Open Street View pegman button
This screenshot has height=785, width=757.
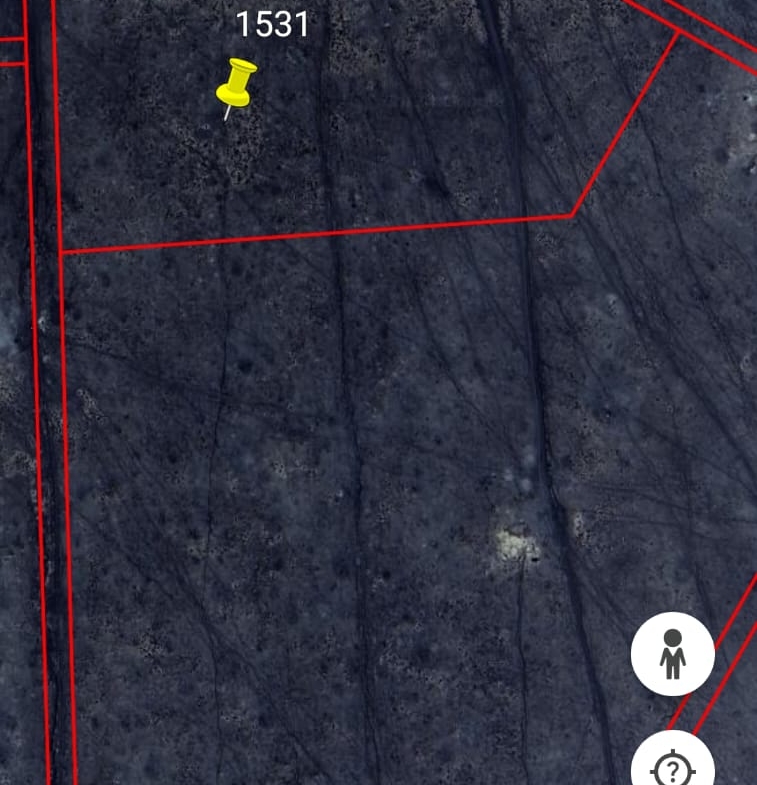(x=672, y=654)
